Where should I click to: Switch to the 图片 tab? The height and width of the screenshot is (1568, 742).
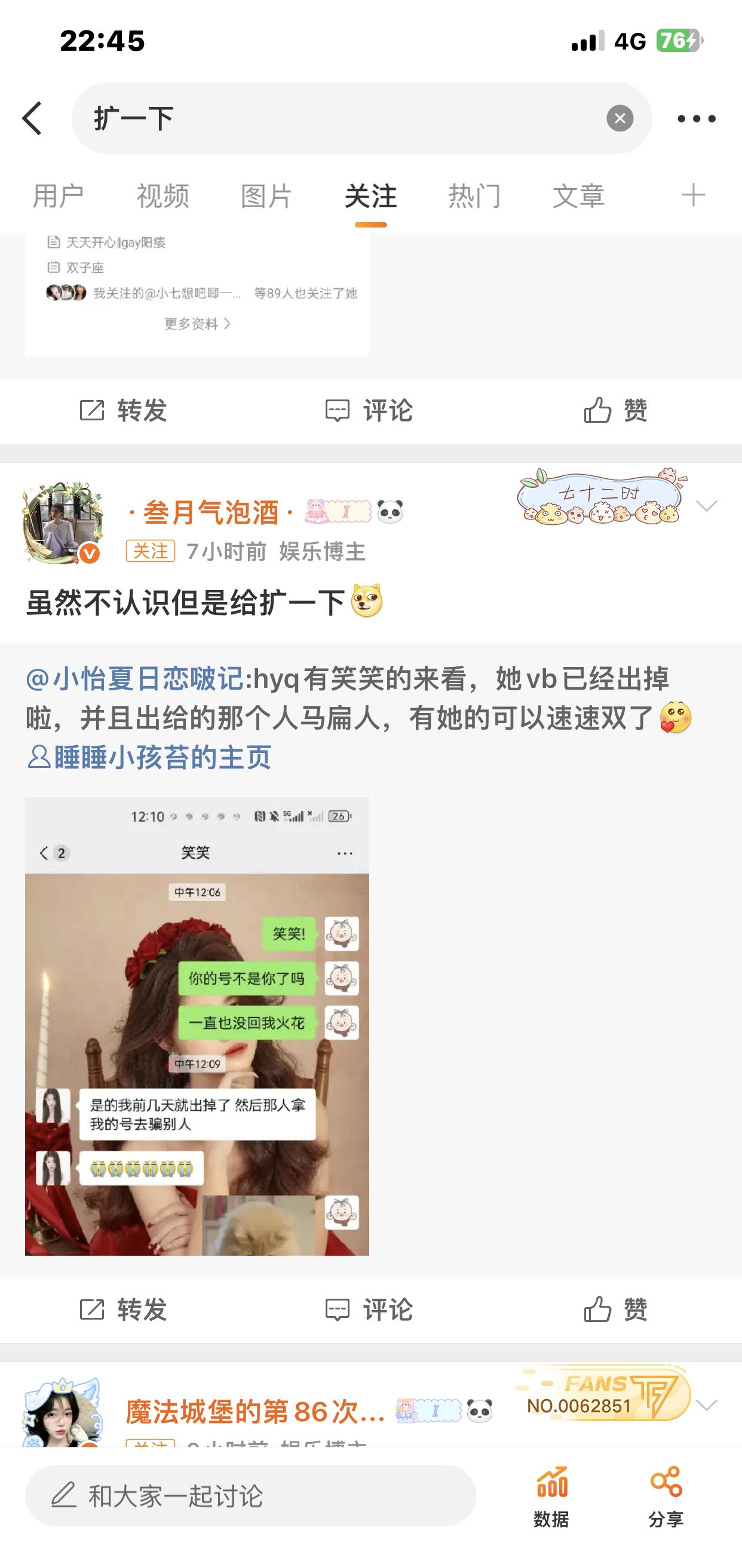click(266, 196)
